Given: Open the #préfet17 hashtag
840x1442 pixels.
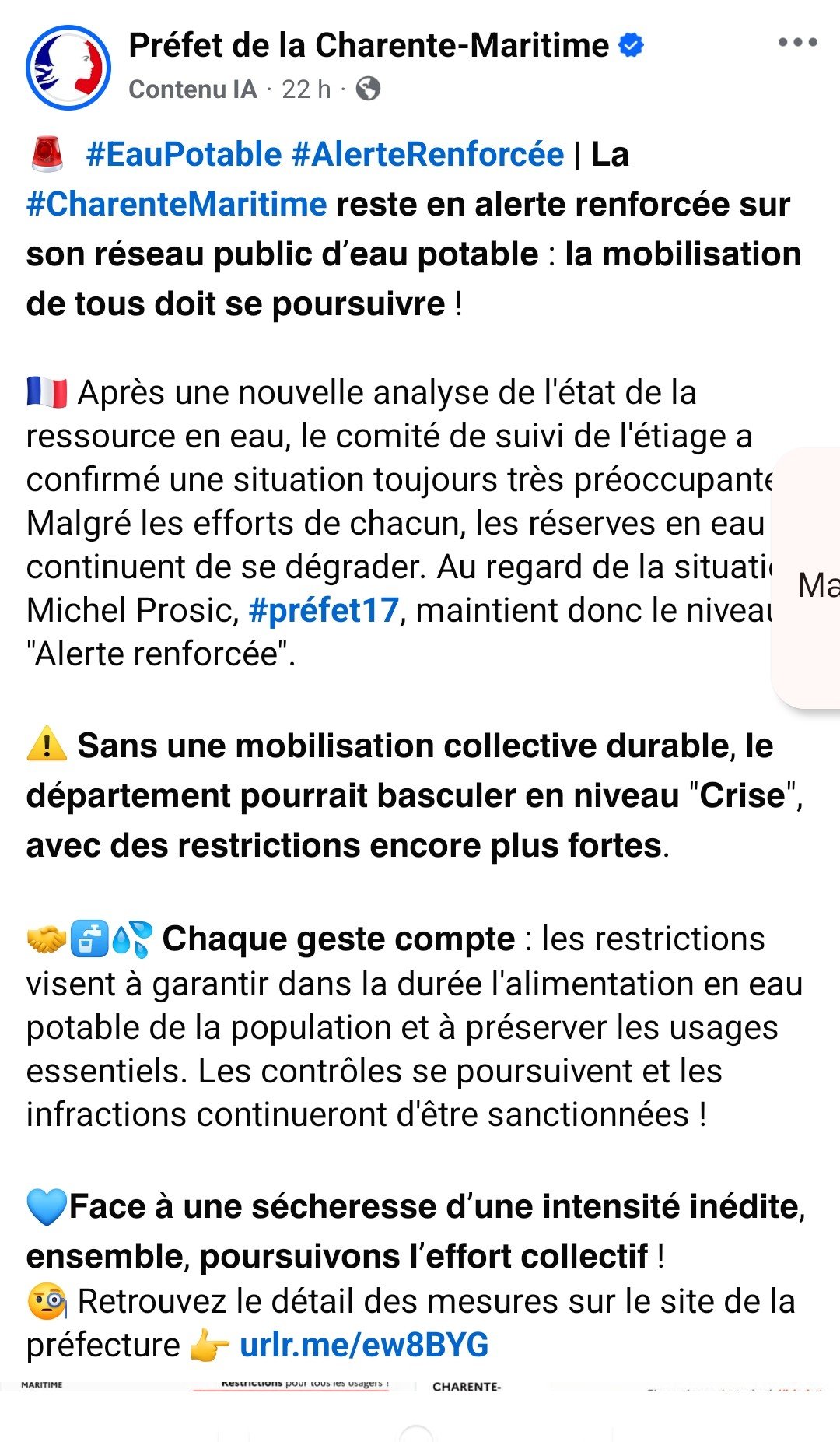Looking at the screenshot, I should pos(324,610).
